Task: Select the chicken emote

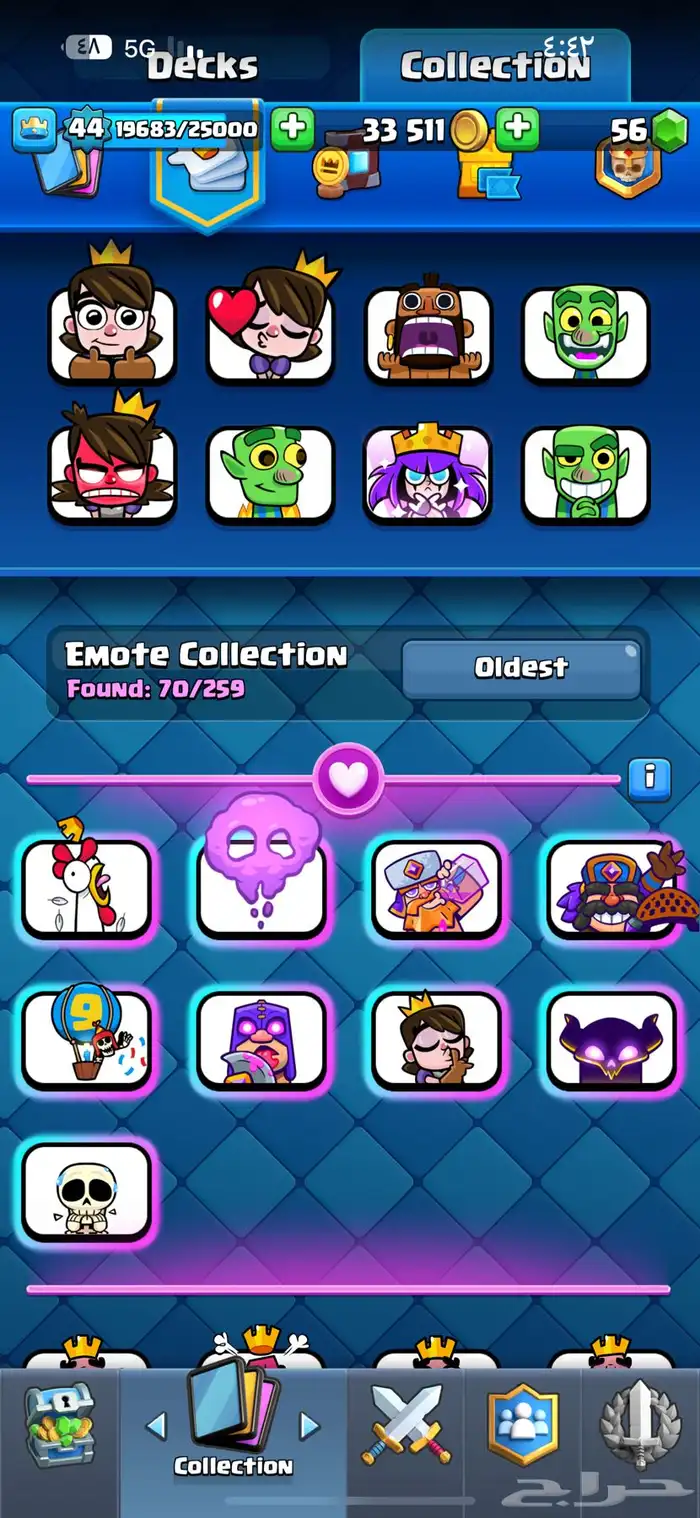Action: click(x=86, y=888)
